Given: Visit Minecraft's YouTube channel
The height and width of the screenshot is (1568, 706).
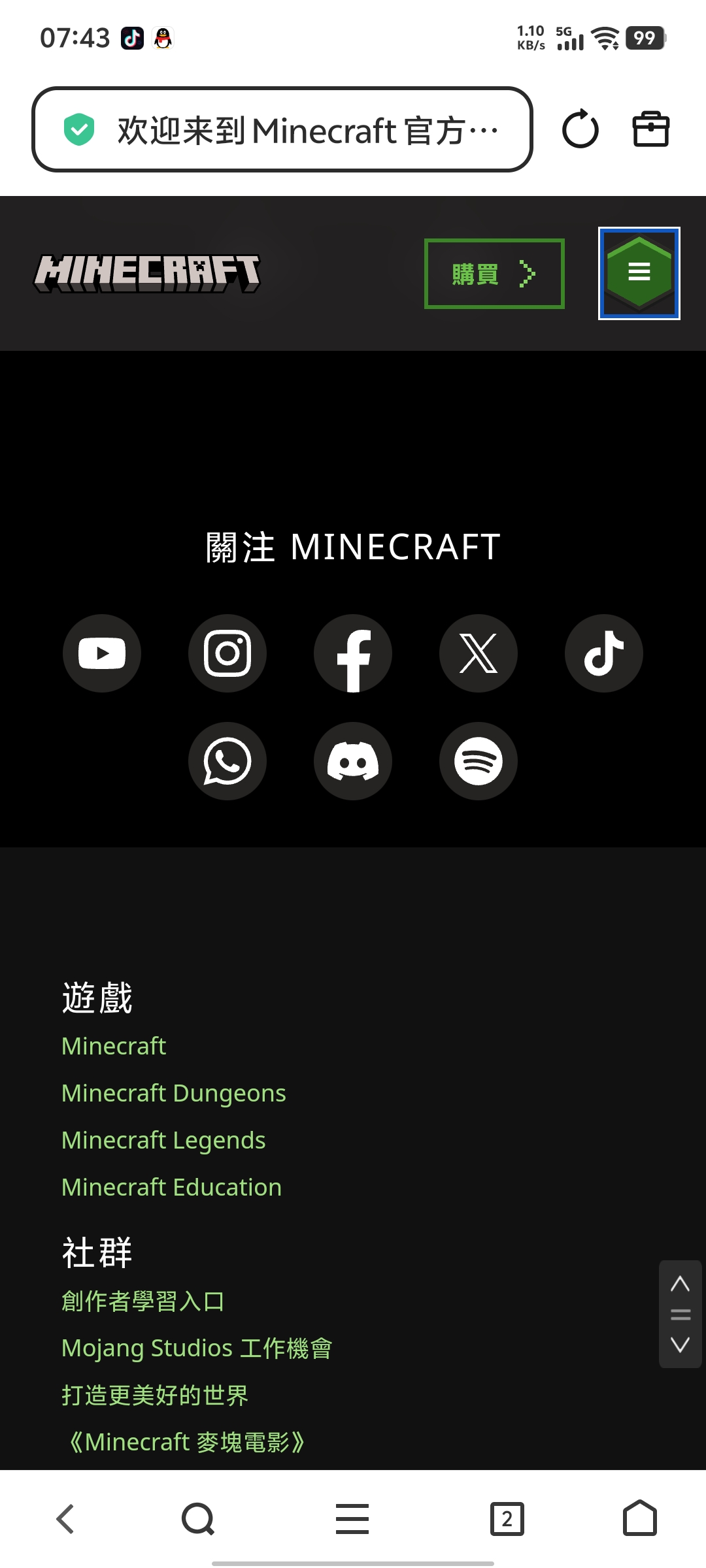Looking at the screenshot, I should point(102,653).
